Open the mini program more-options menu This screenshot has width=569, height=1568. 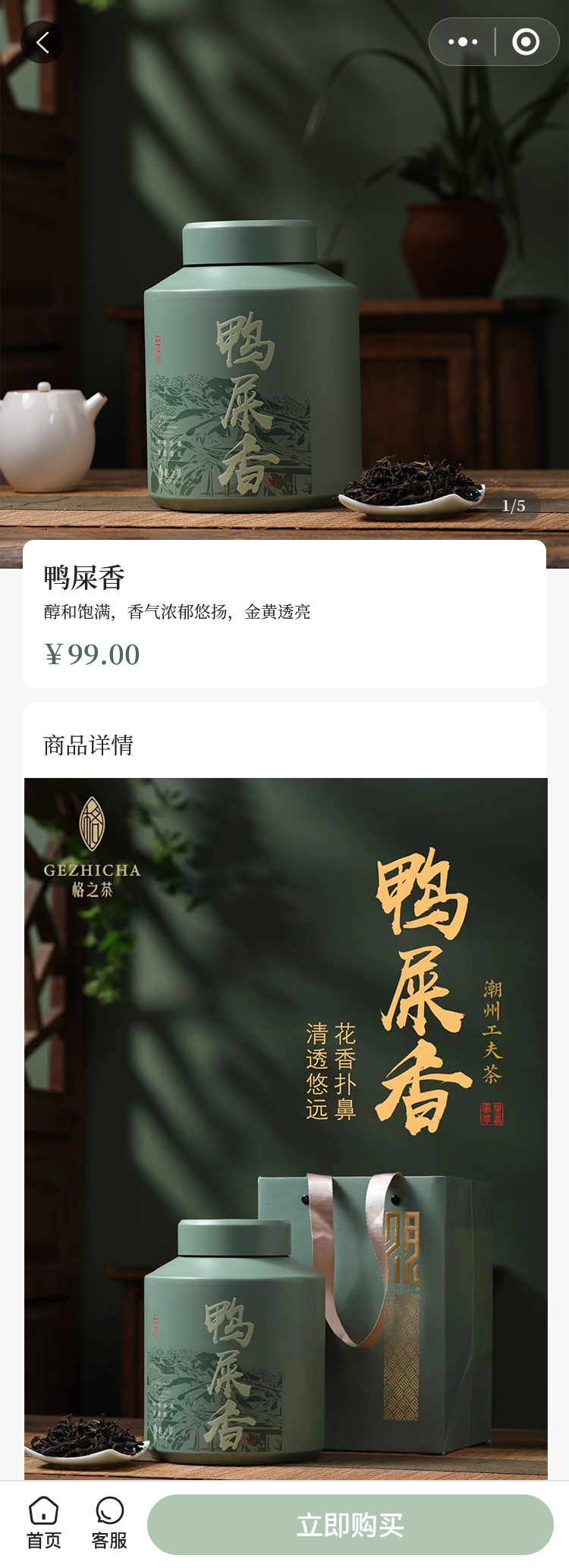pos(463,42)
